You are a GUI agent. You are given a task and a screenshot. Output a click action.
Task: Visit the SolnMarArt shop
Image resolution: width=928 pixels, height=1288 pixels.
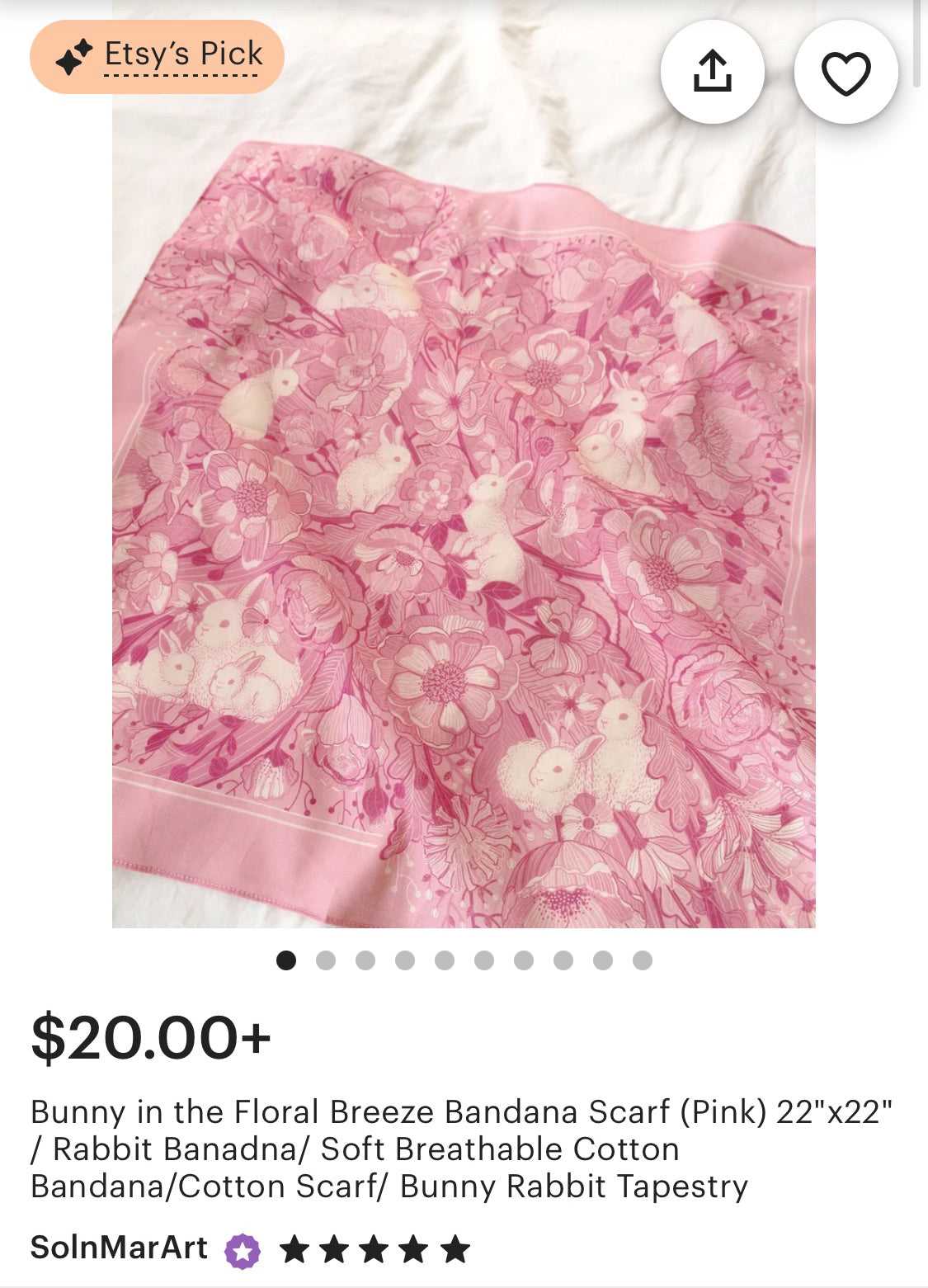[x=119, y=1248]
